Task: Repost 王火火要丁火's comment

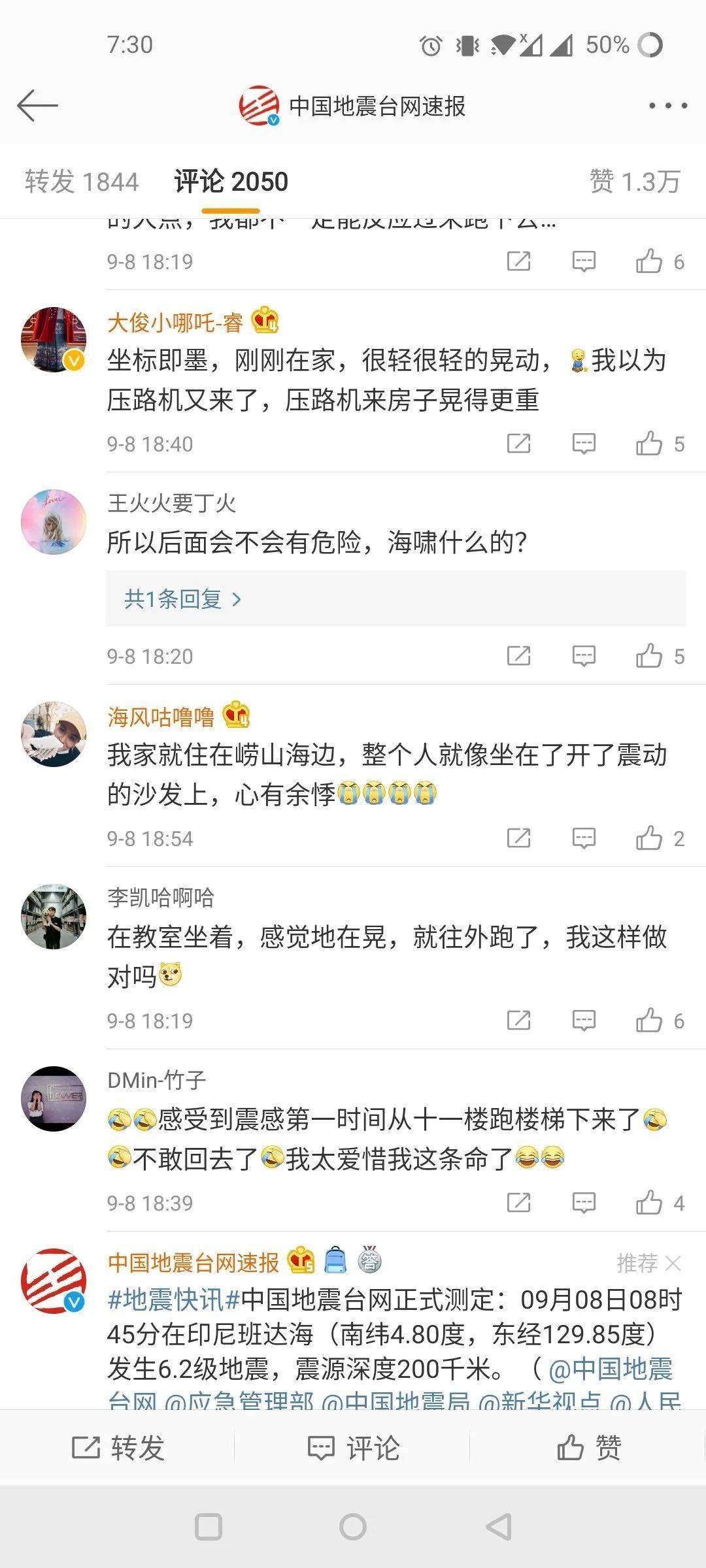Action: pos(518,656)
